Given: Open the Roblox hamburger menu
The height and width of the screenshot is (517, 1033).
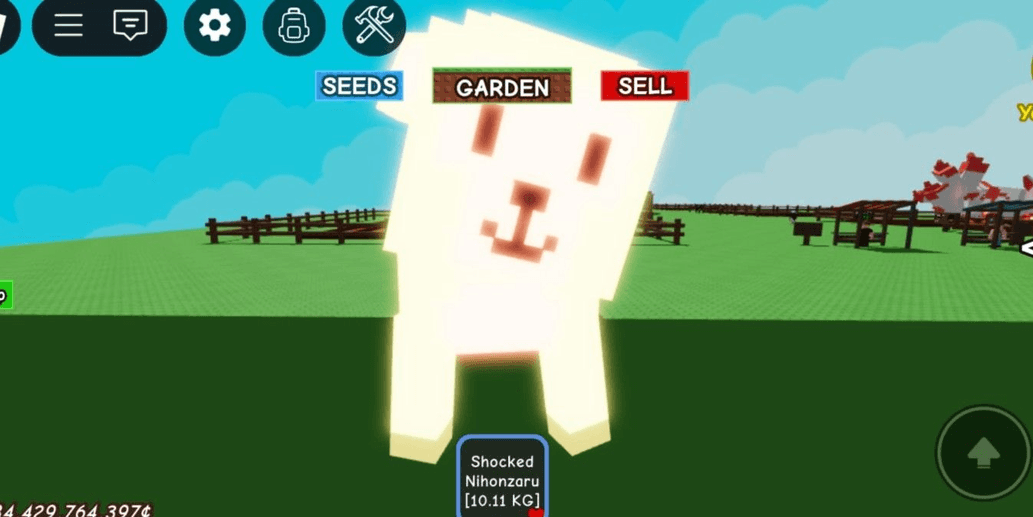Looking at the screenshot, I should [68, 25].
